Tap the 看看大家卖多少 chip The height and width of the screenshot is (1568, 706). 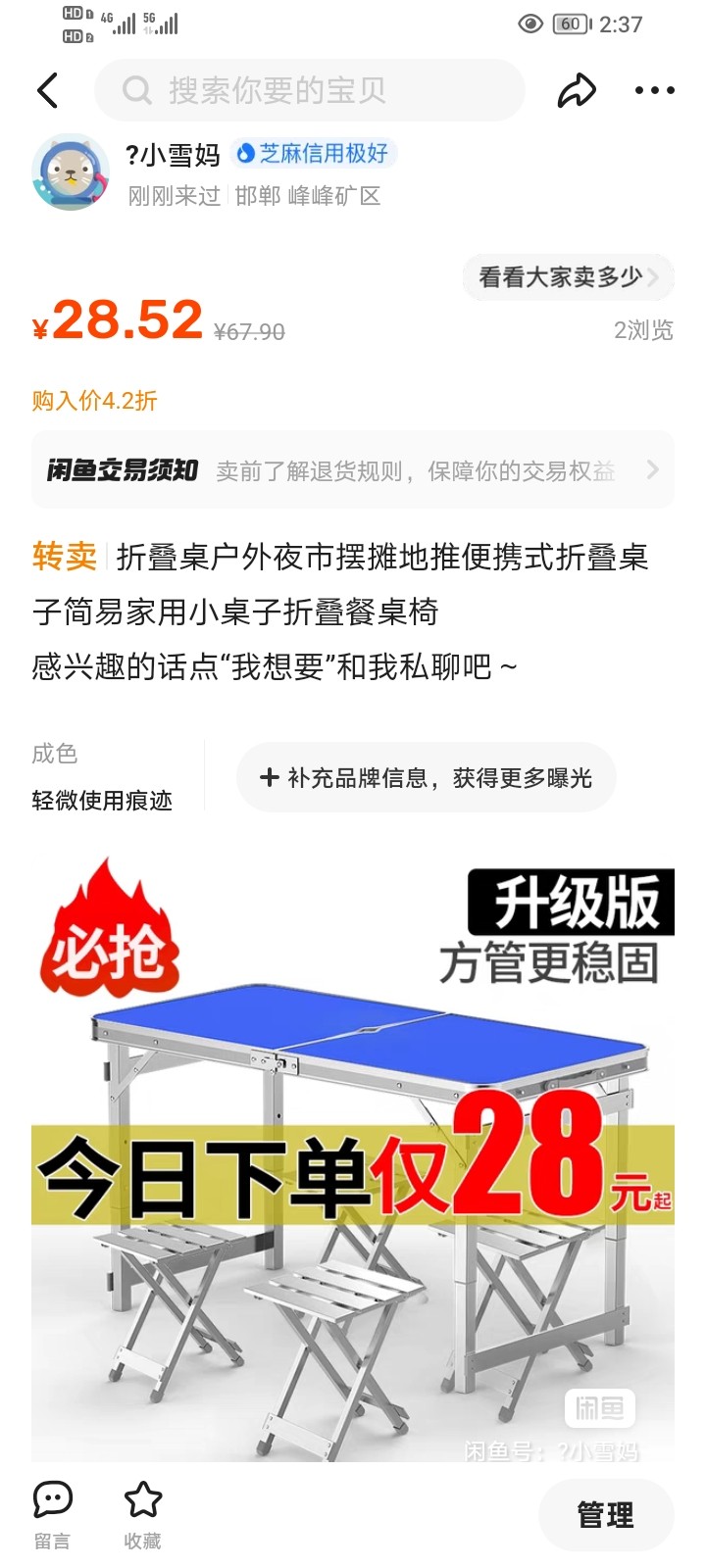[567, 277]
